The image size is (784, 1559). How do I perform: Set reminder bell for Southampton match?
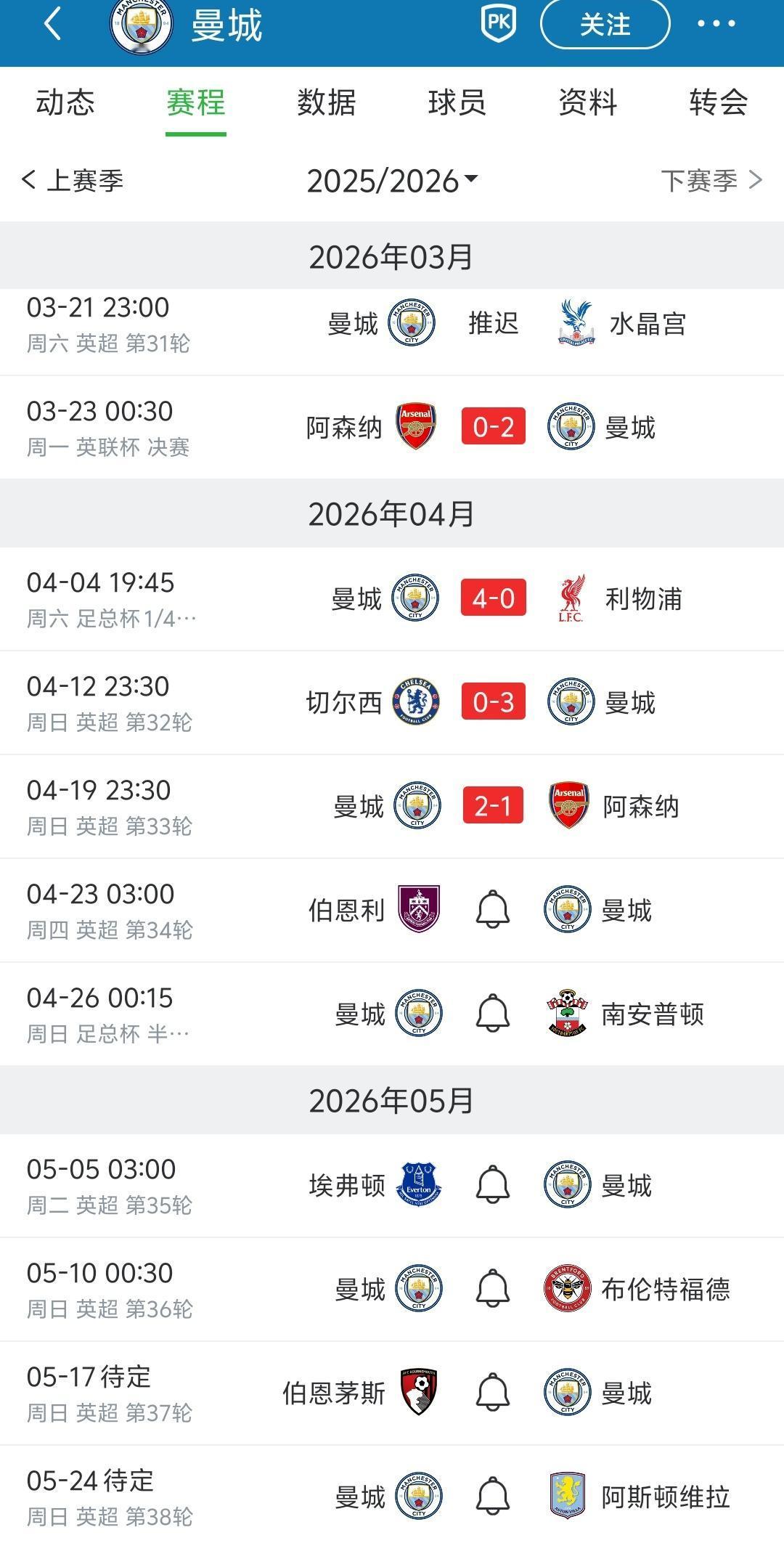click(493, 1014)
